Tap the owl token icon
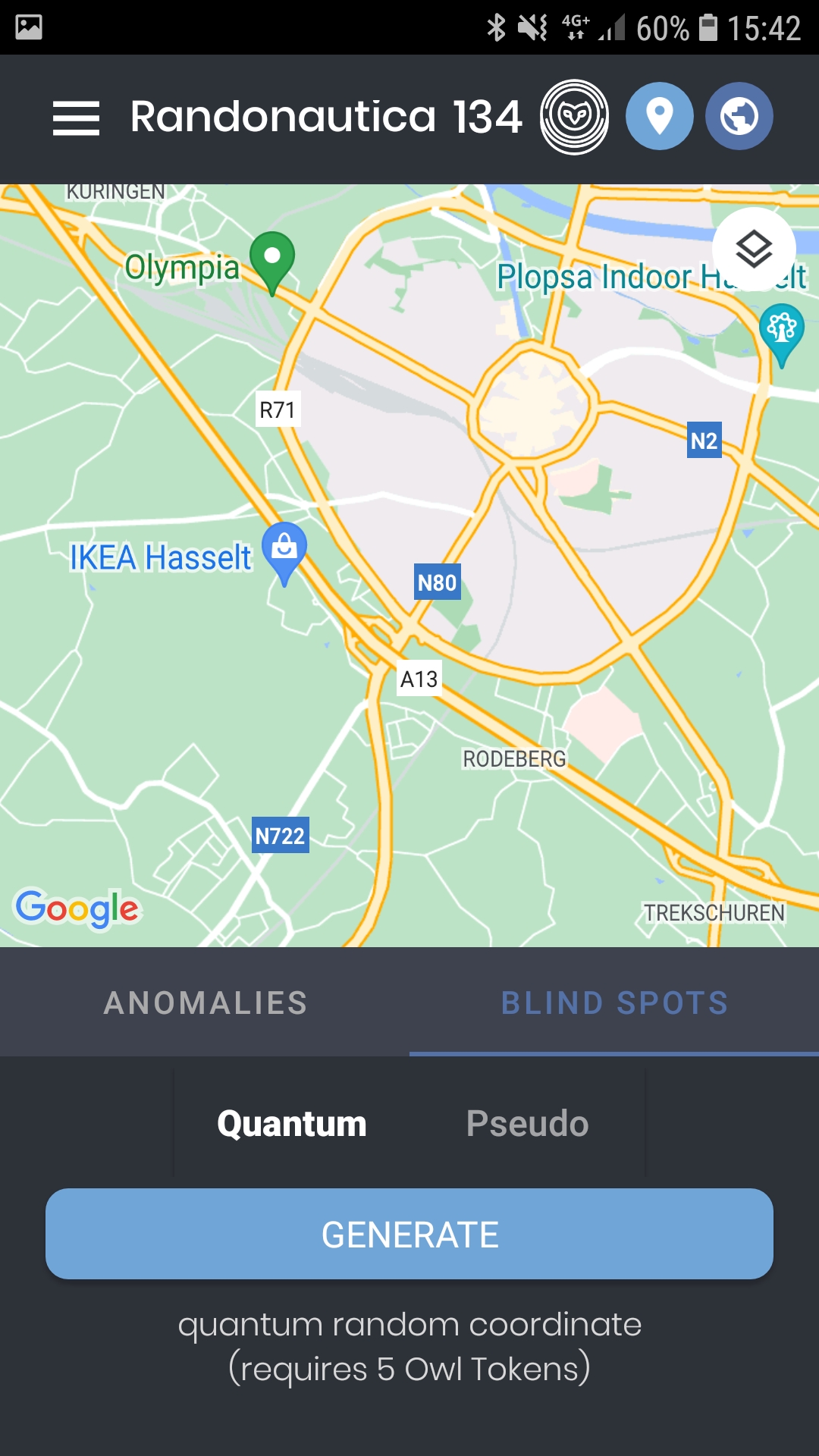 (x=574, y=118)
